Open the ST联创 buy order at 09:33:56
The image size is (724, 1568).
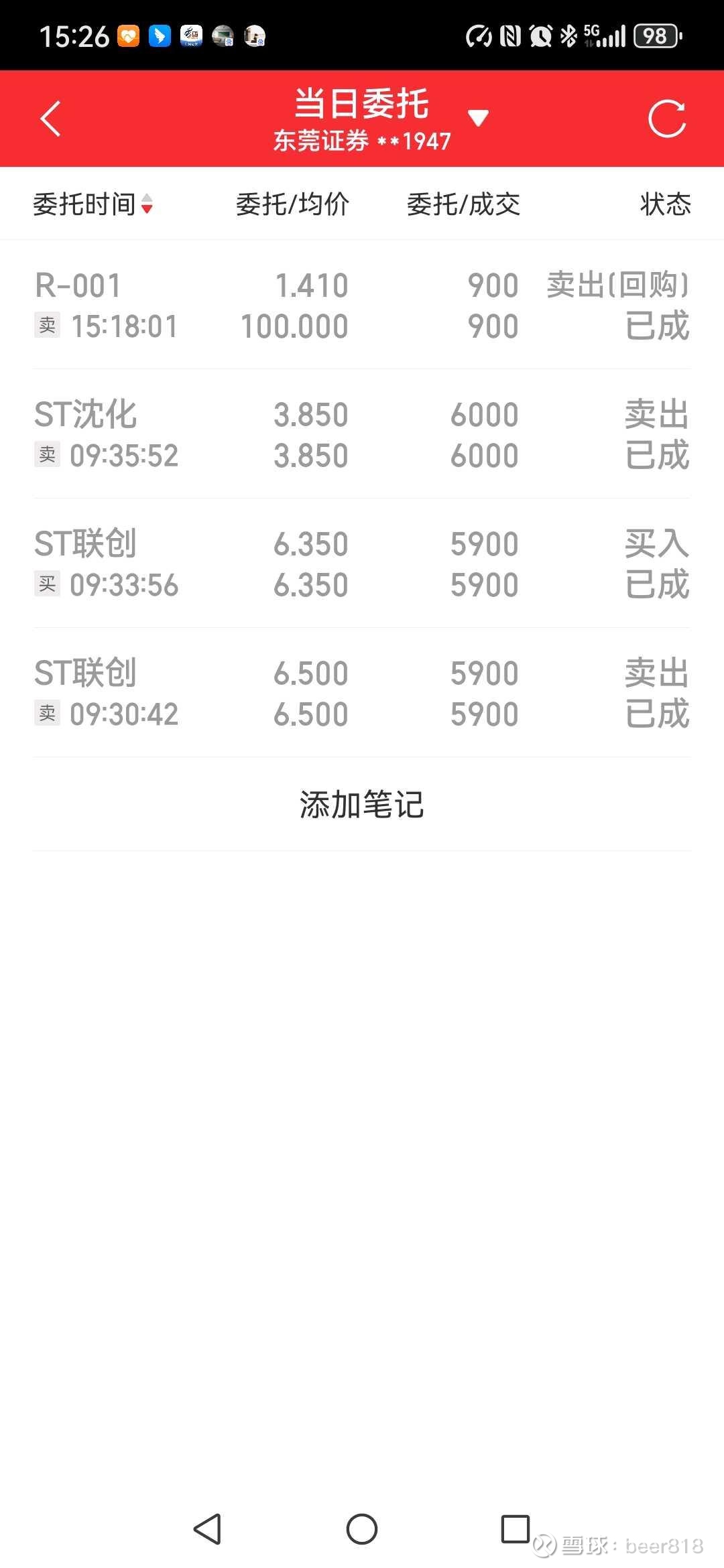(x=362, y=564)
